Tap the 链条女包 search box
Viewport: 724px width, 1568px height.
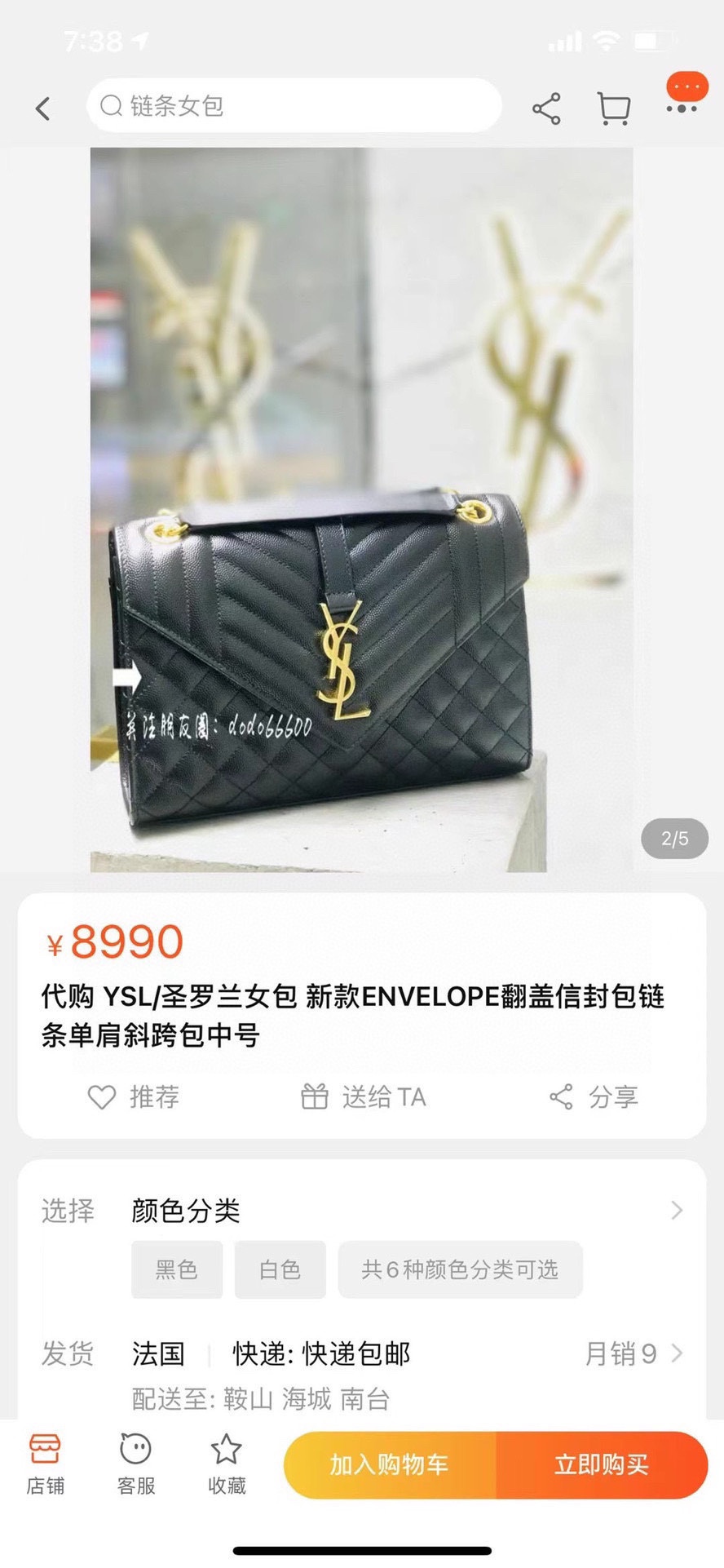click(294, 106)
